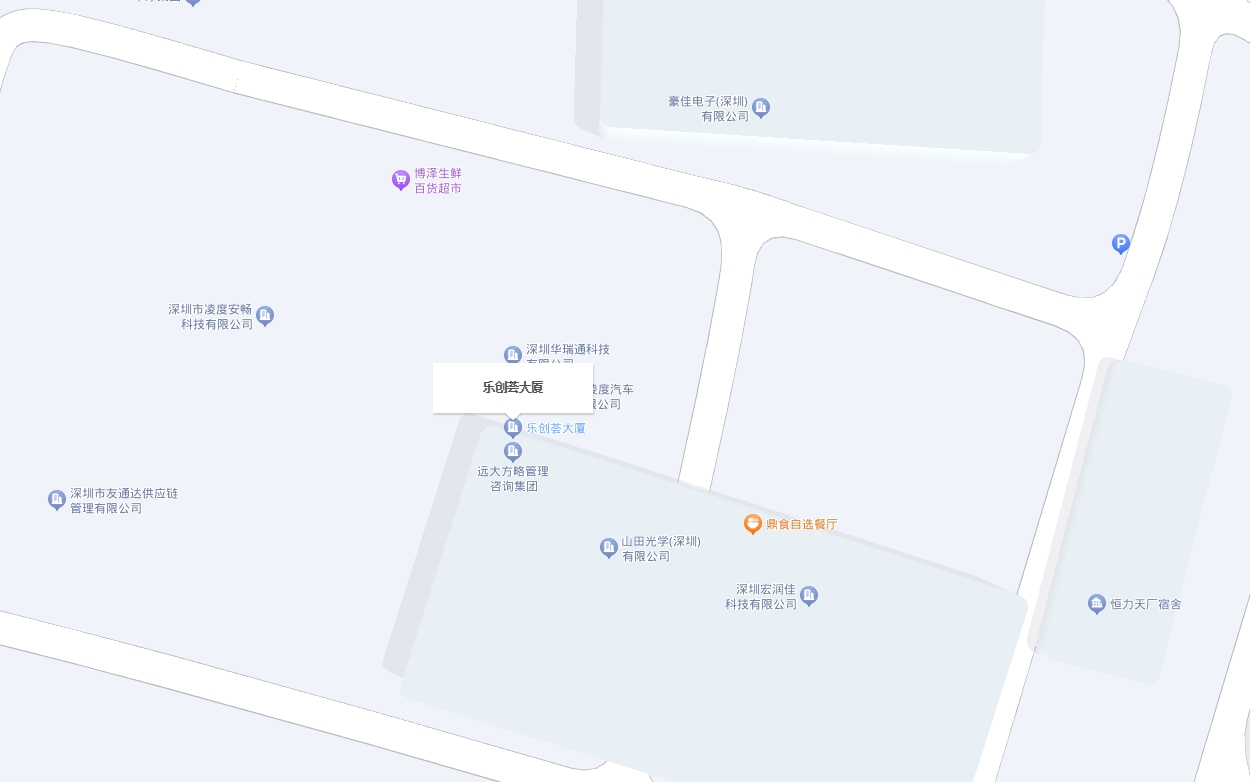Tap the 深圳市友通达供应链管理有限公司 marker

[x=57, y=499]
